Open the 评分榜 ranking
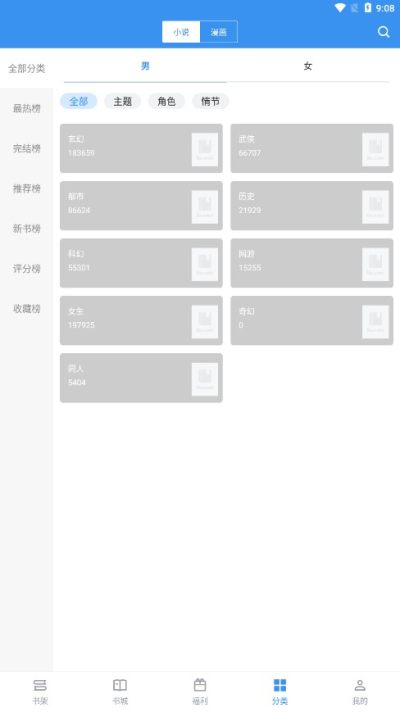The height and width of the screenshot is (712, 400). click(x=27, y=268)
